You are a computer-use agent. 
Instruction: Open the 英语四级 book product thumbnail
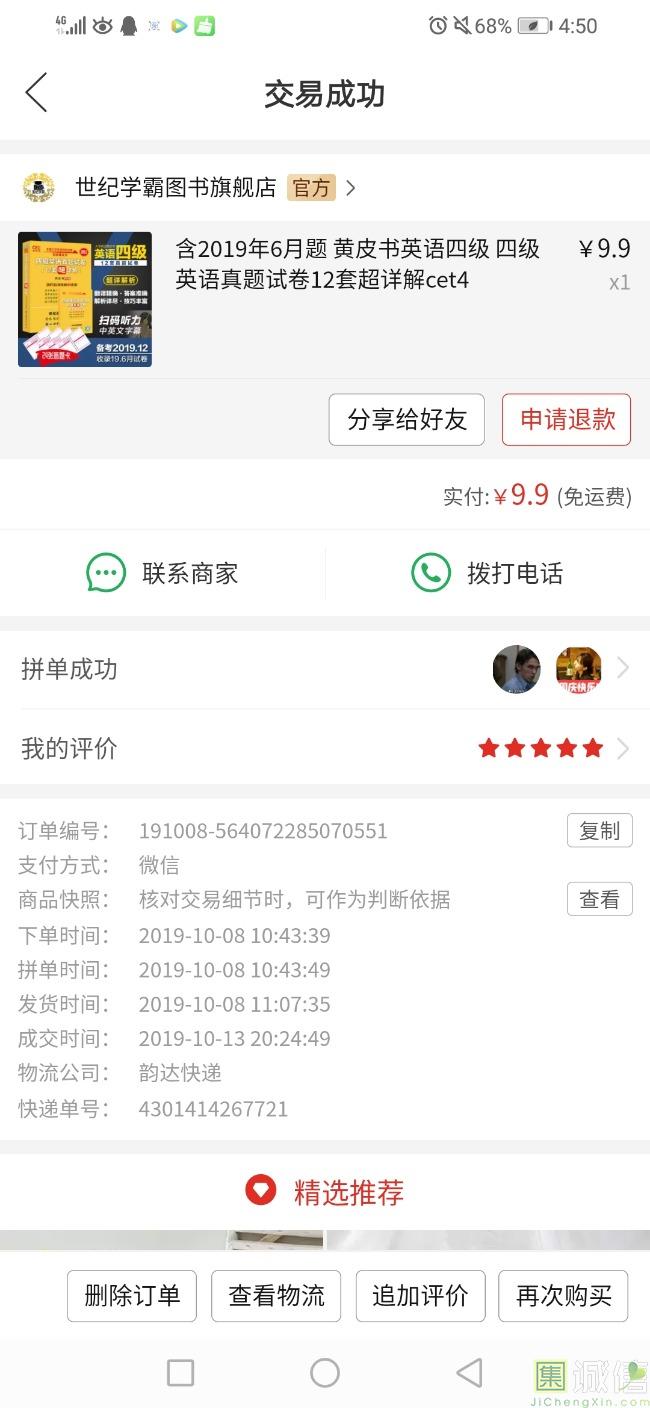(85, 299)
